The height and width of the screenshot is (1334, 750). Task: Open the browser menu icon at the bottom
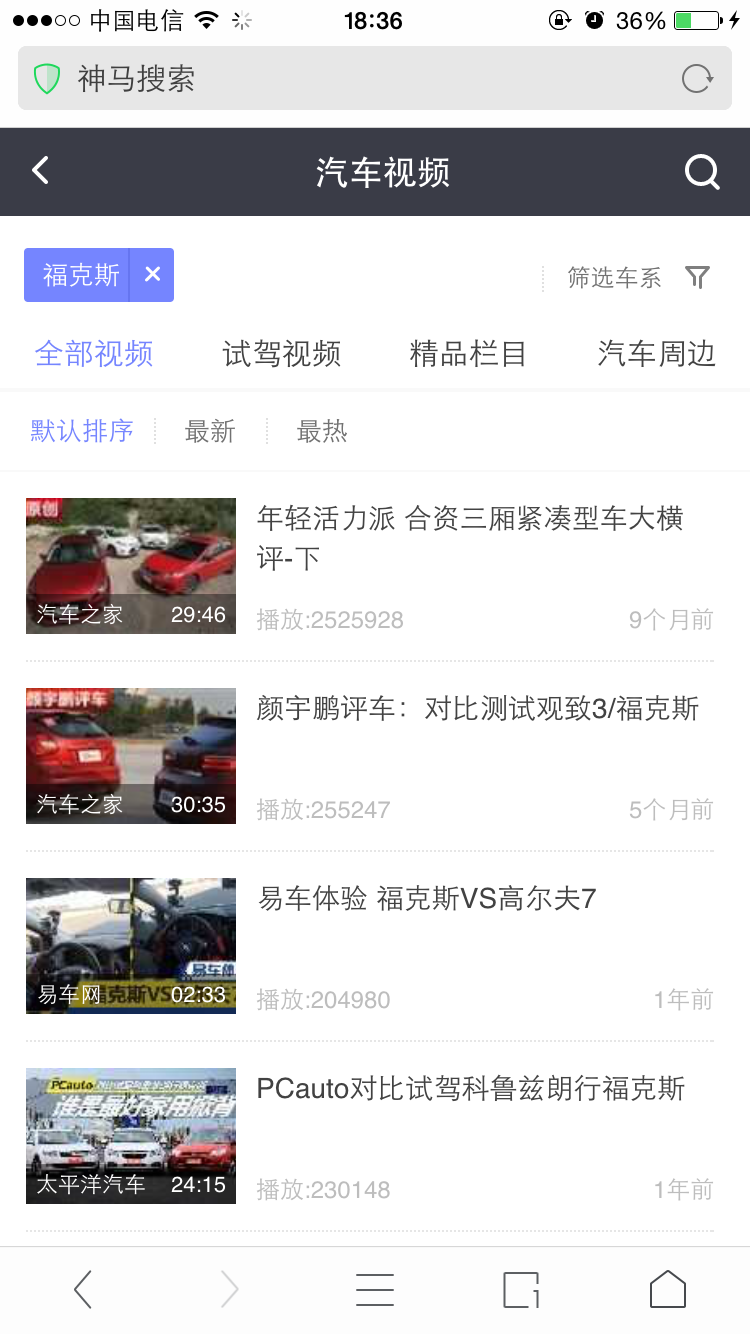click(375, 1289)
